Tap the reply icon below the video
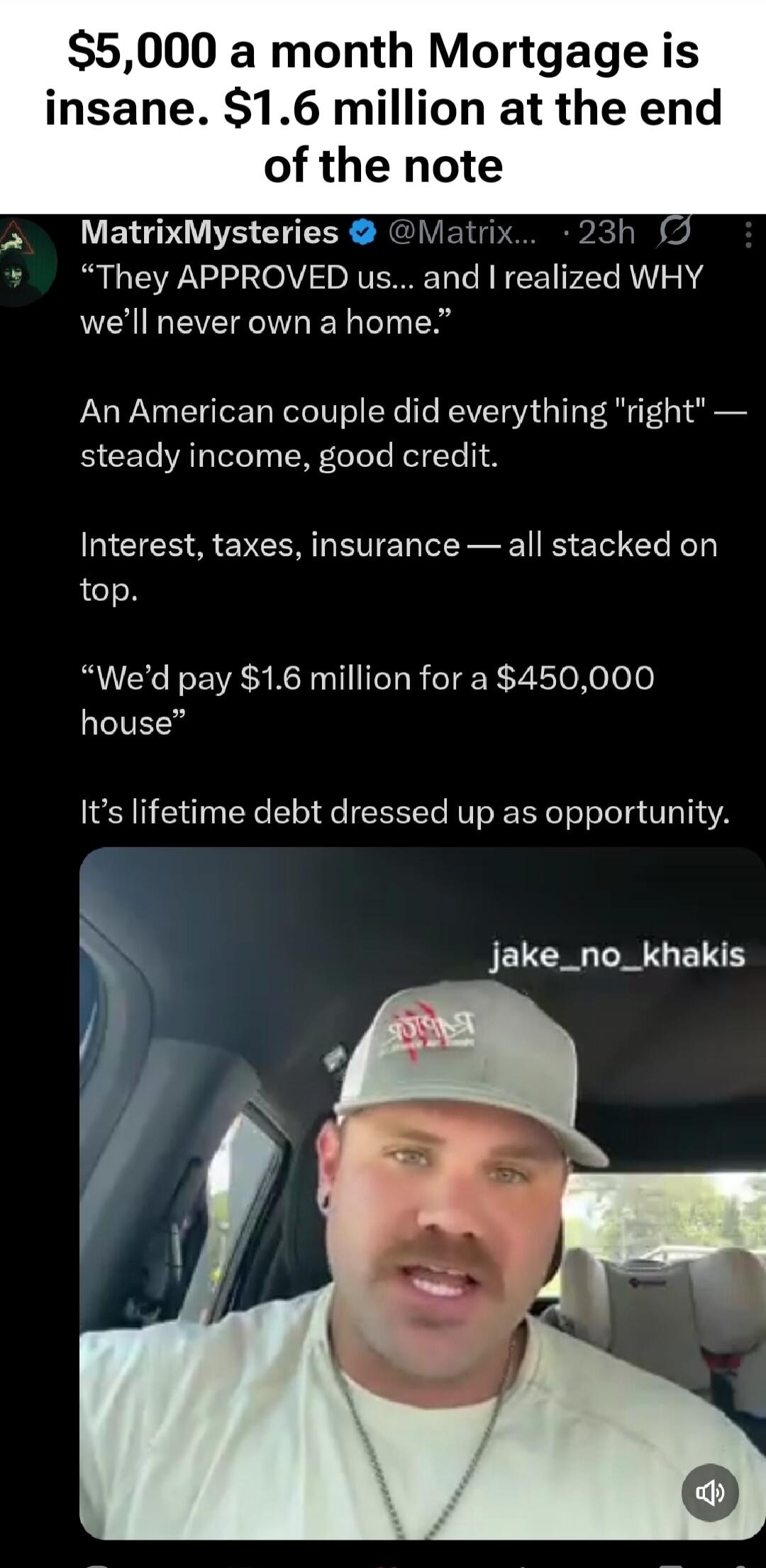Viewport: 766px width, 1568px height. tap(96, 1562)
